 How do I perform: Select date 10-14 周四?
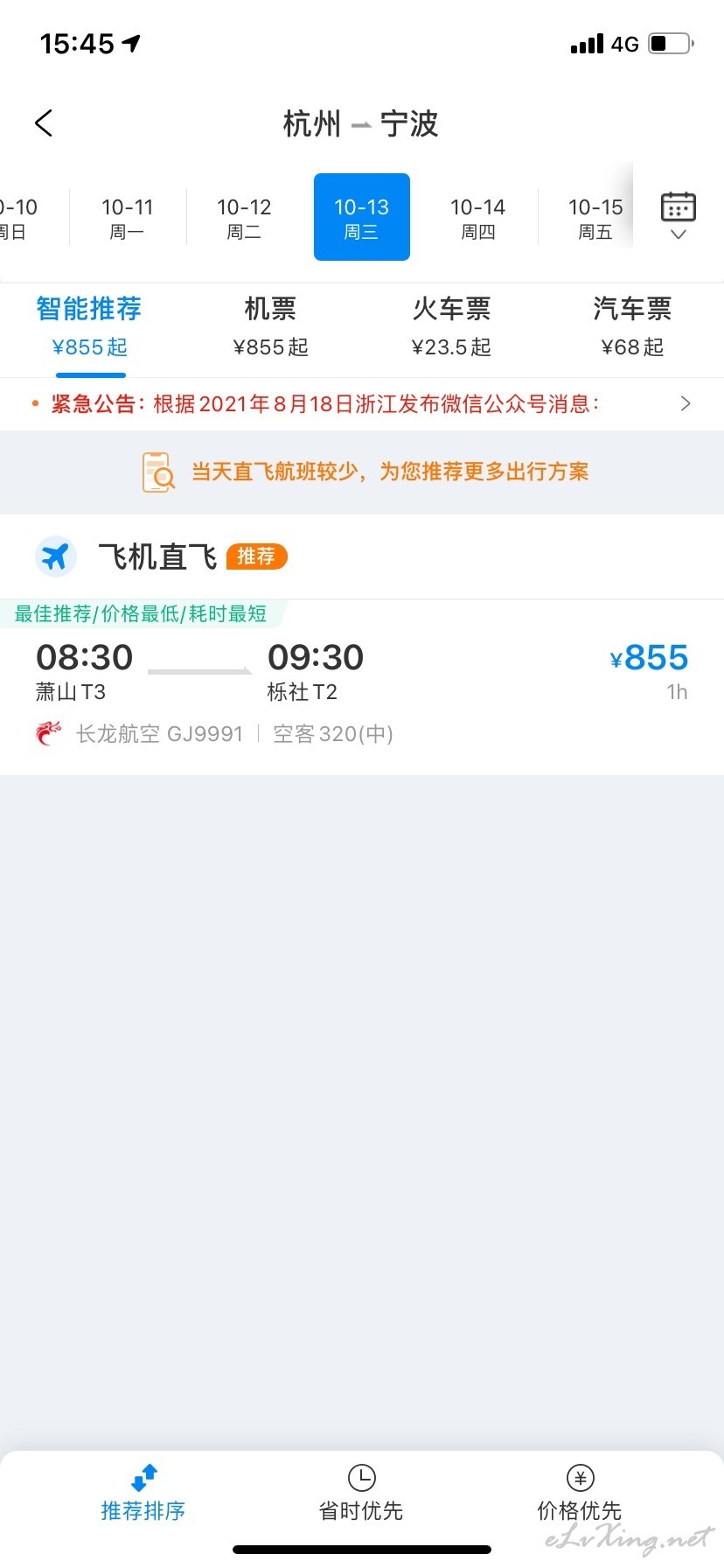(478, 218)
